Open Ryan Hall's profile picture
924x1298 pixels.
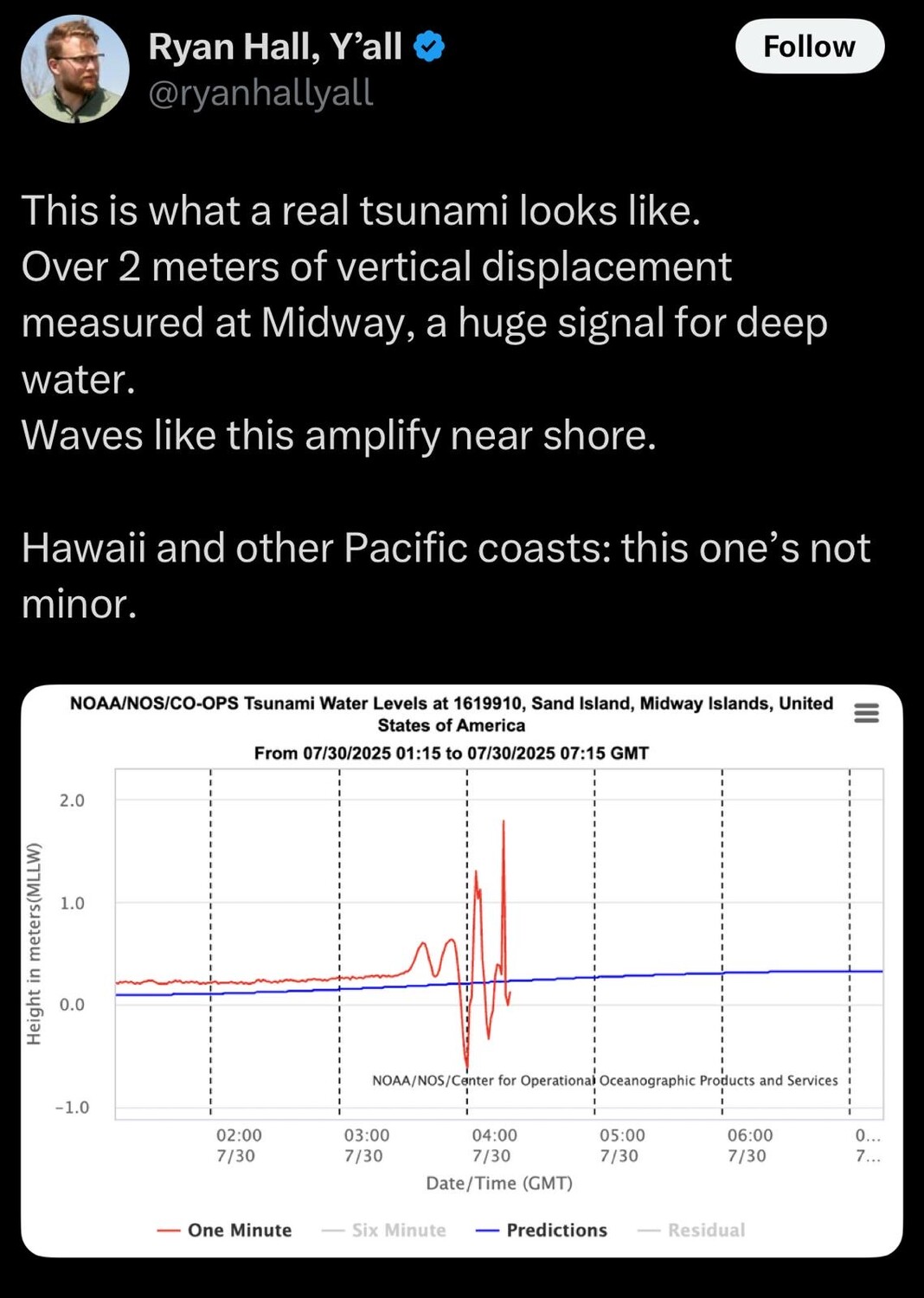[x=74, y=68]
